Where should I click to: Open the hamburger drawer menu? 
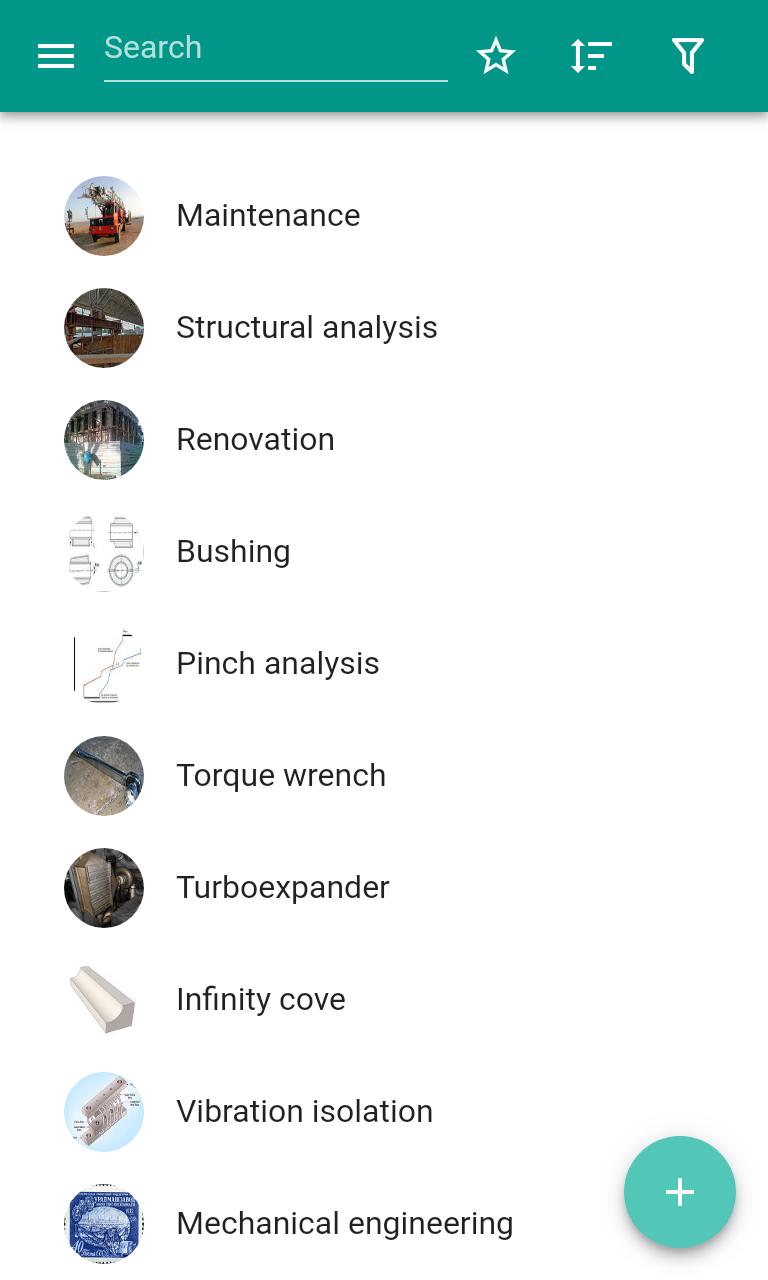tap(56, 56)
